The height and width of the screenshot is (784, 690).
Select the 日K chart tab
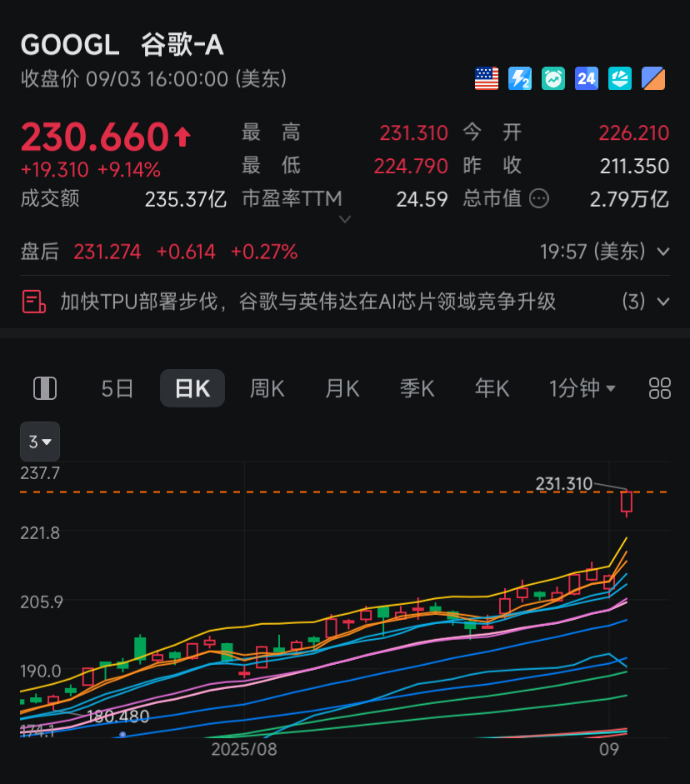(x=192, y=389)
